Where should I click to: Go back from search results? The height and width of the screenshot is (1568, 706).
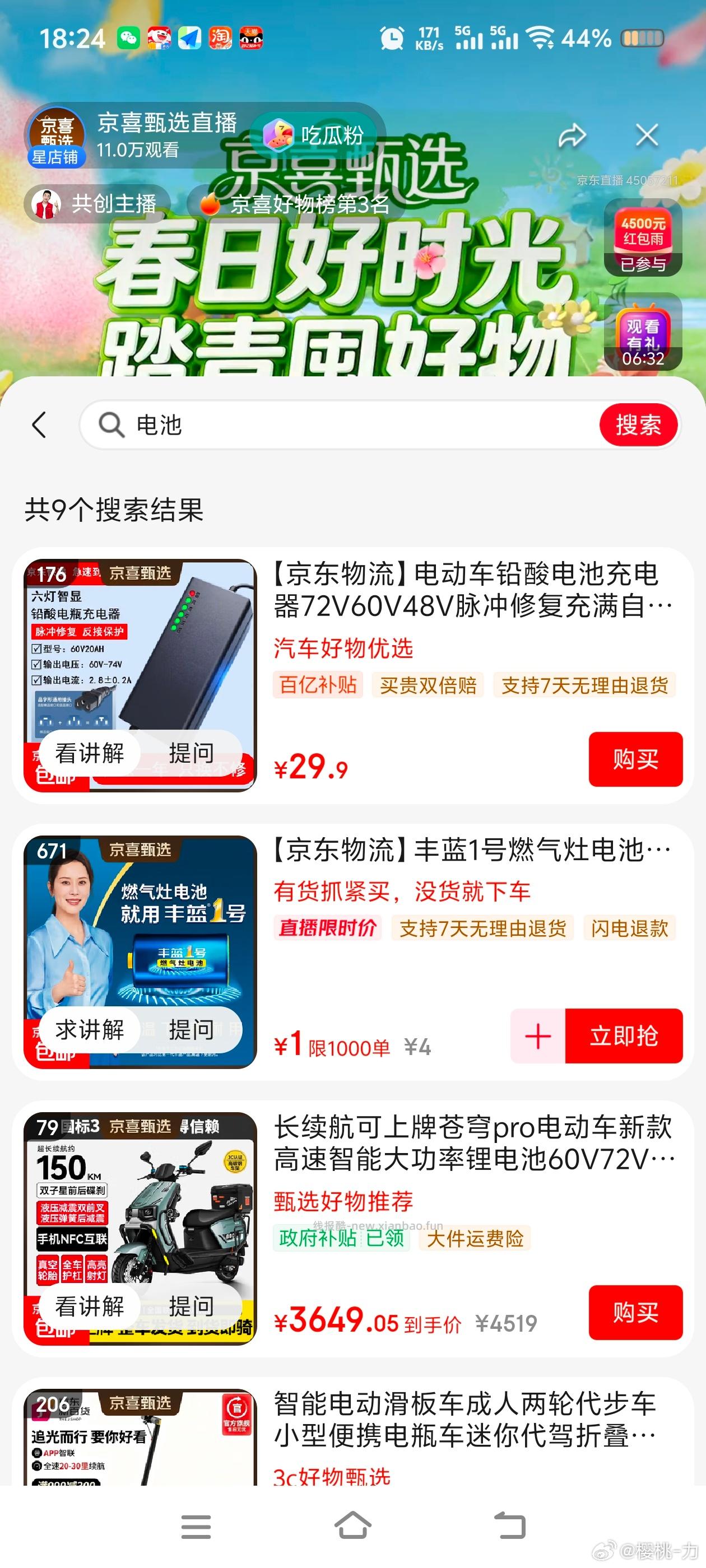[40, 425]
